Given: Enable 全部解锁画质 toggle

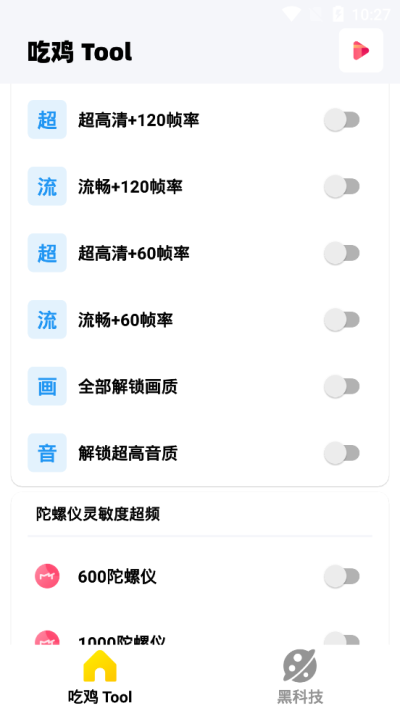Looking at the screenshot, I should click(x=342, y=386).
